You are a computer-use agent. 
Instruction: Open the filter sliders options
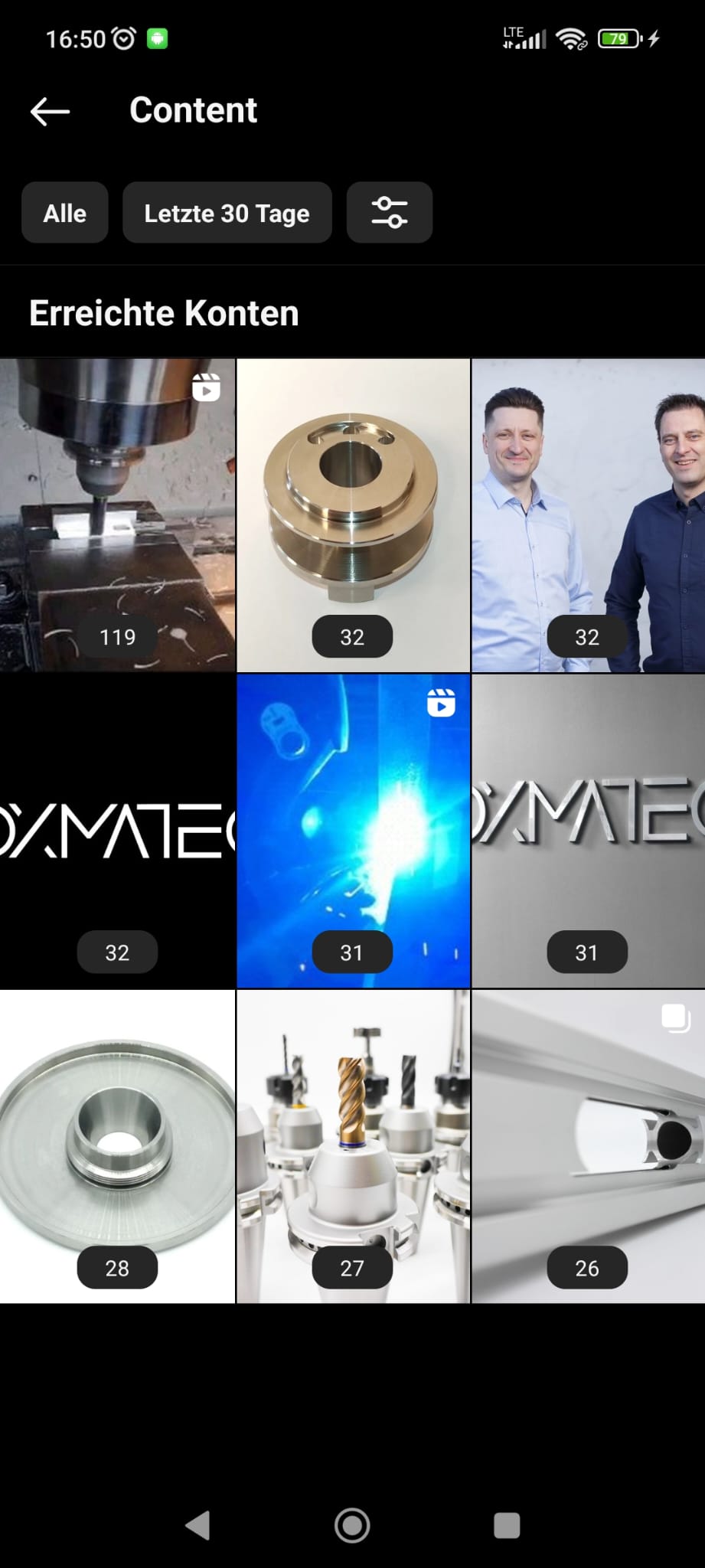click(389, 213)
